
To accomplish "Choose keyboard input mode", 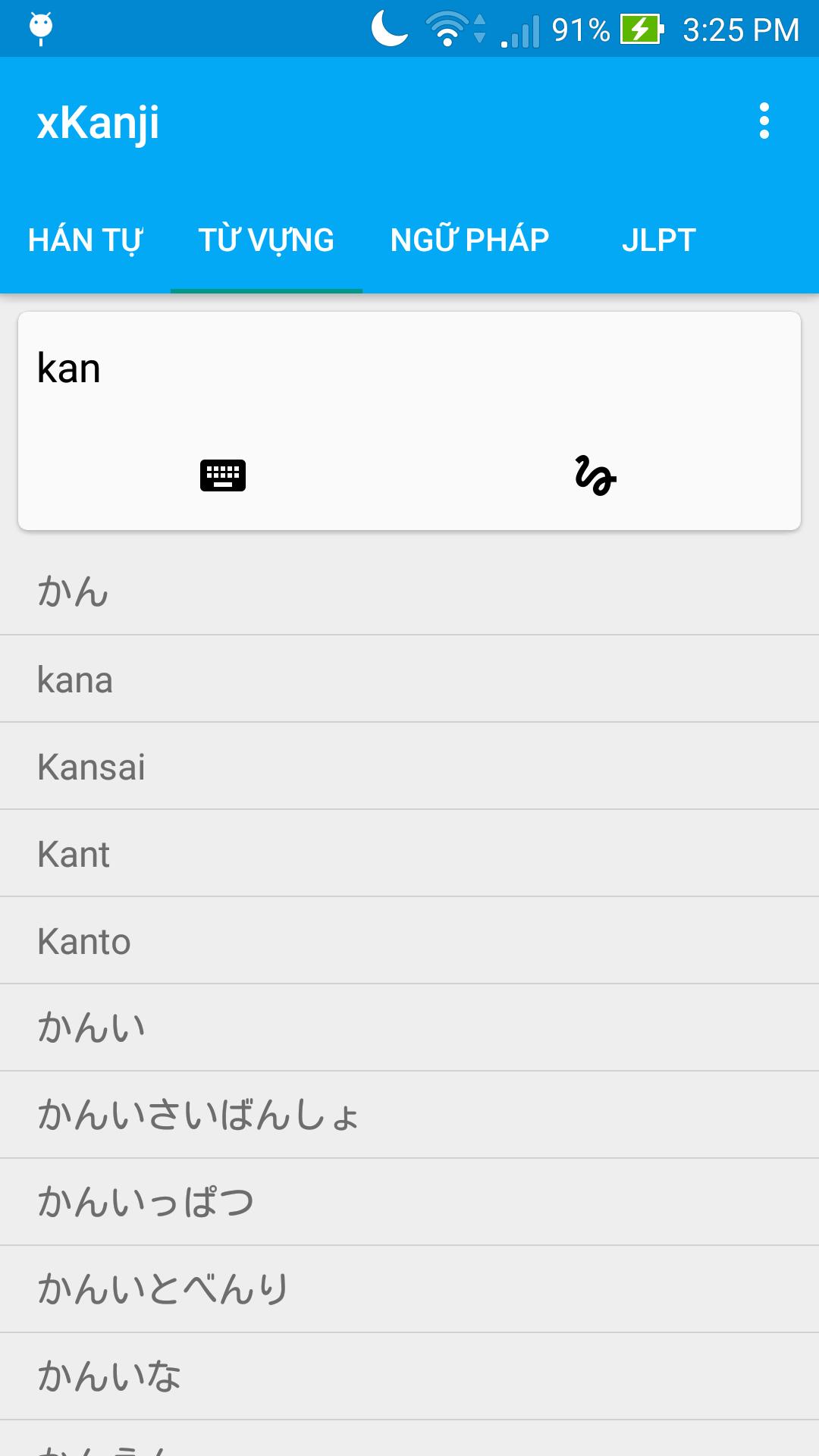I will (223, 475).
